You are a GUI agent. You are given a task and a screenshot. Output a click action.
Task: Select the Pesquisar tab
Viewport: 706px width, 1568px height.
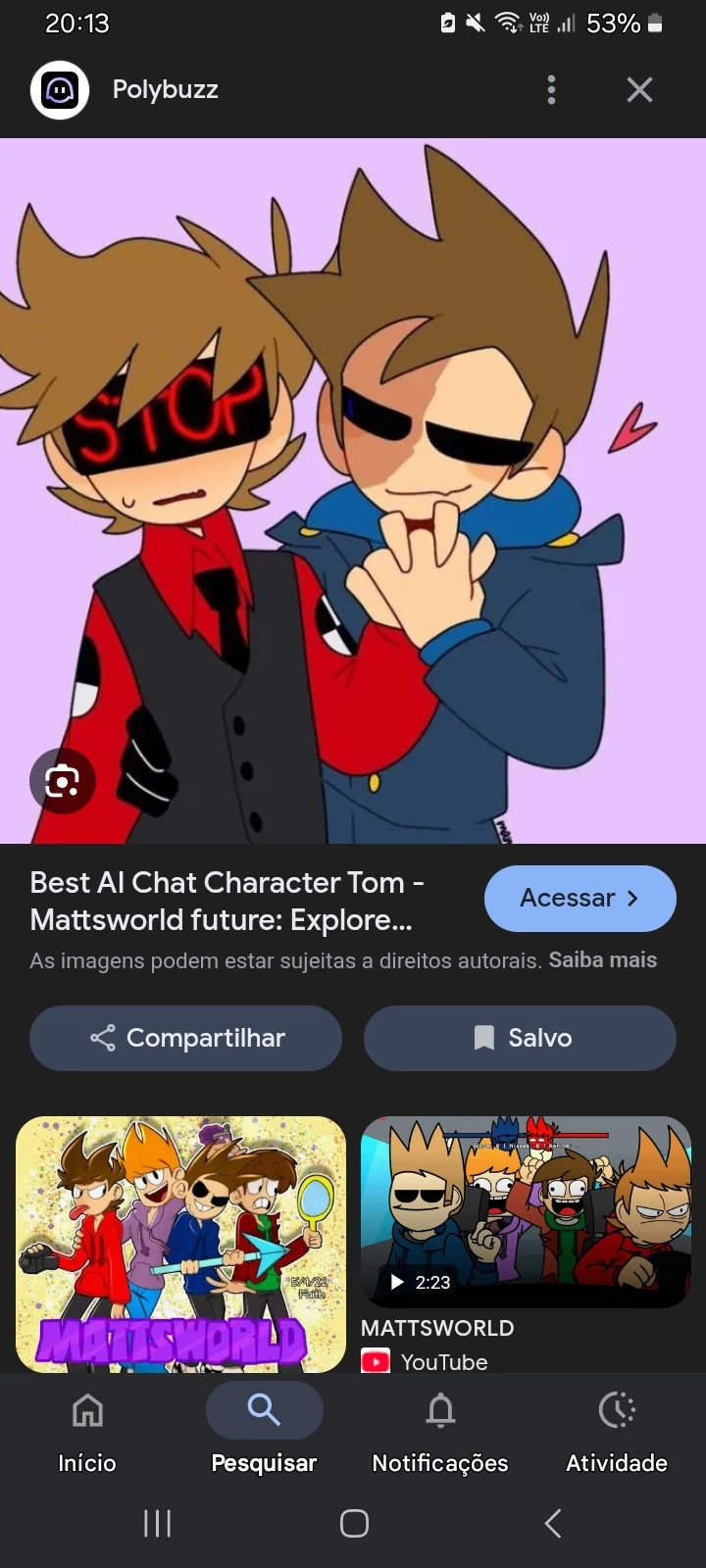pos(264,1429)
